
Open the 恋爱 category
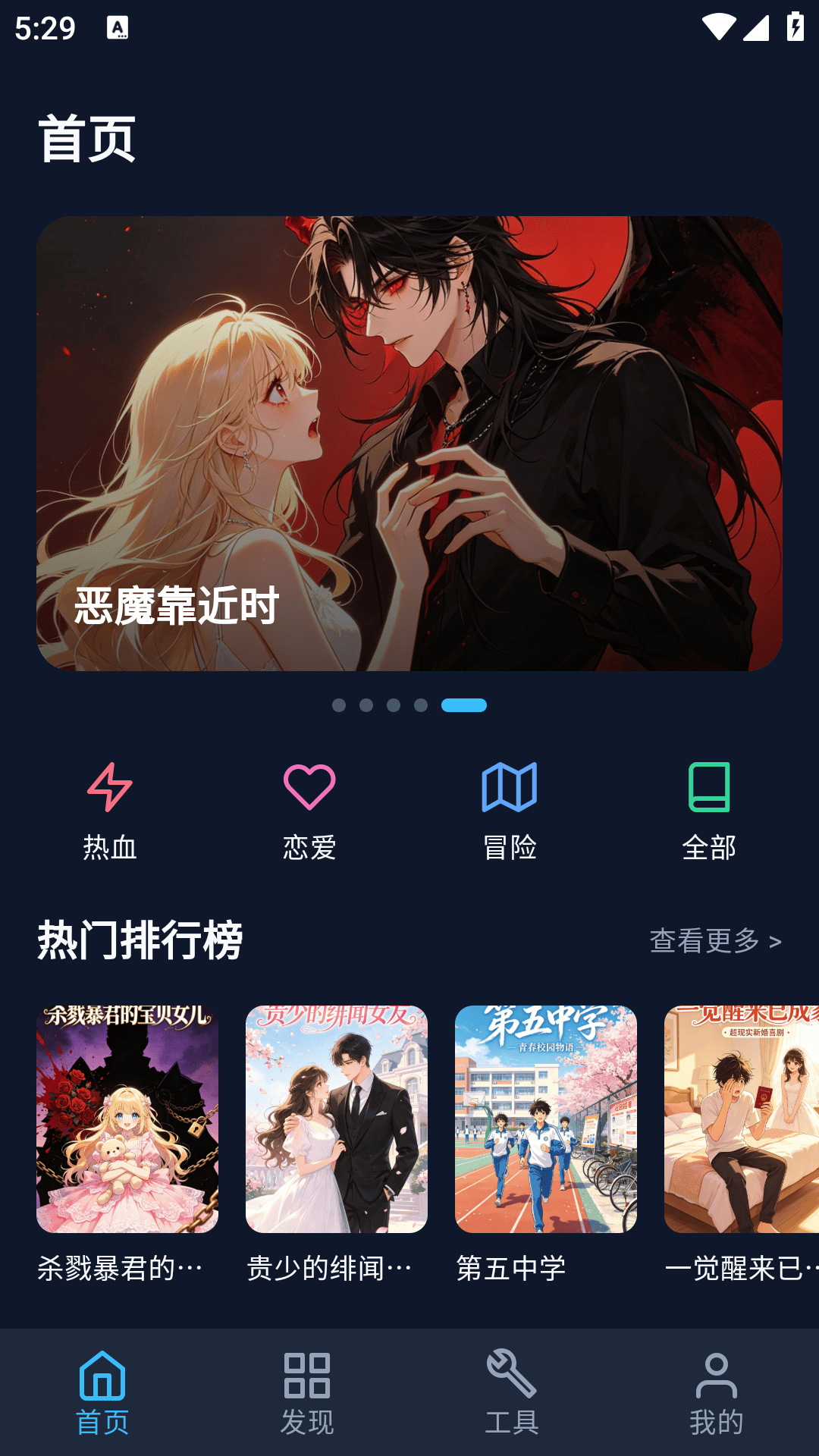coord(309,811)
